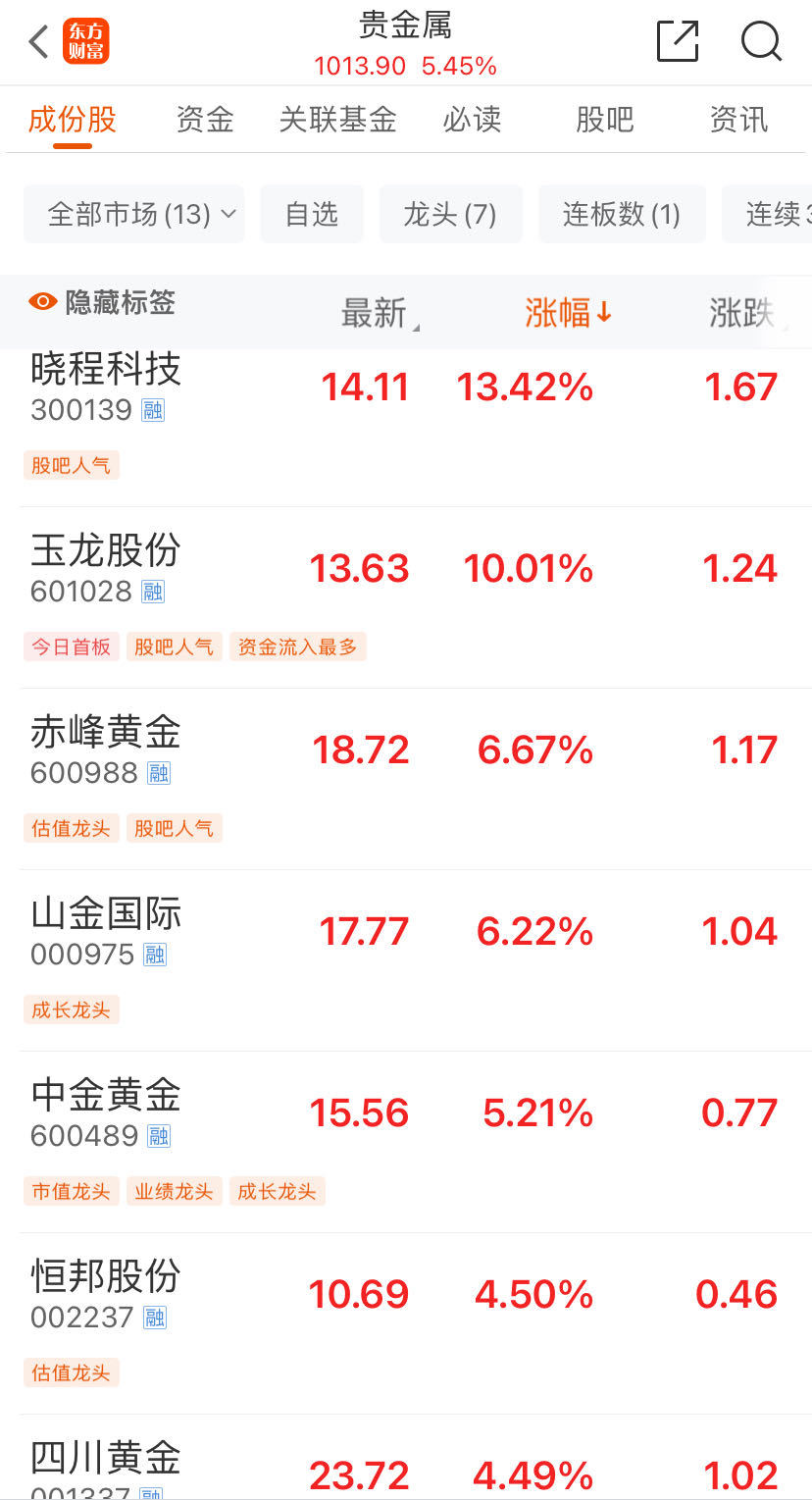Share this sector page
The image size is (812, 1500).
tap(678, 41)
